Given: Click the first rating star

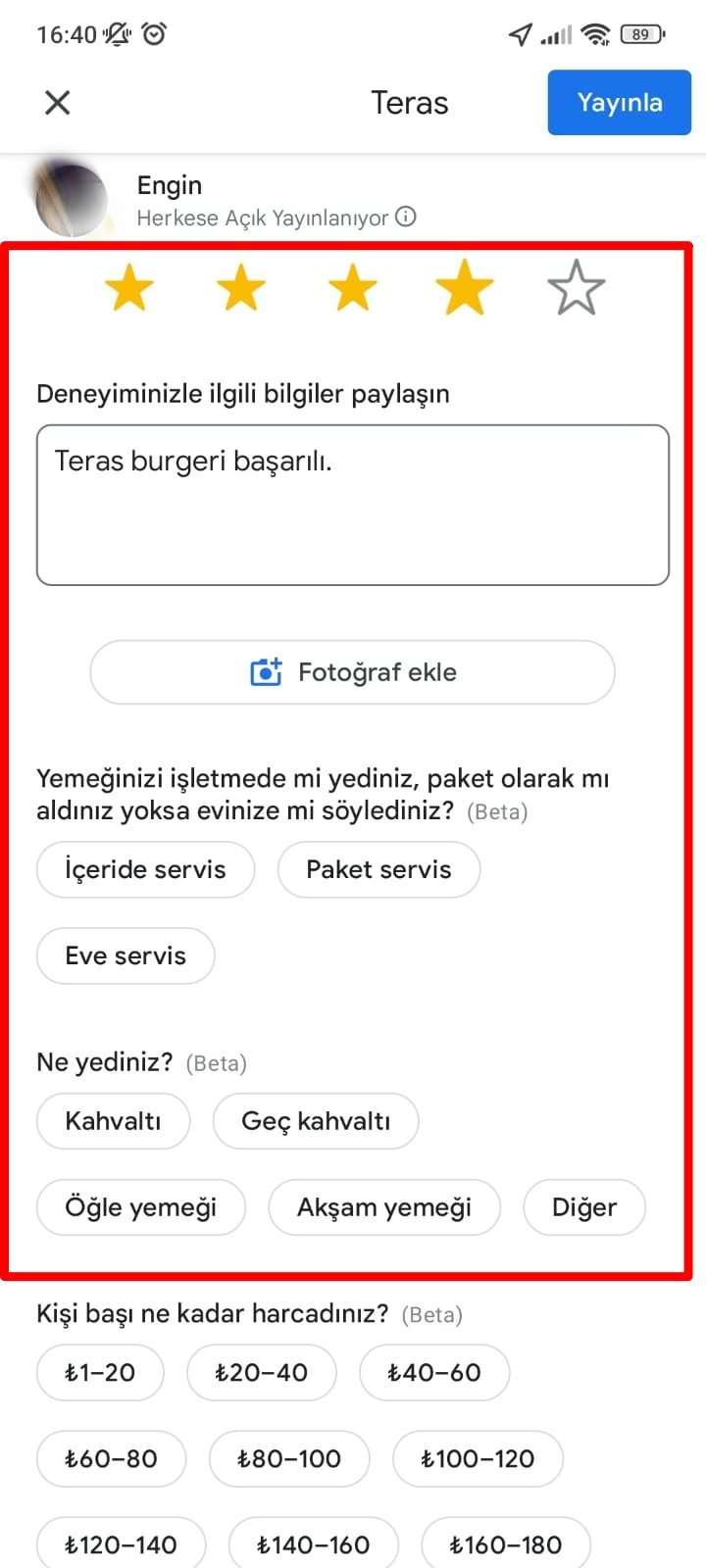Looking at the screenshot, I should (x=128, y=287).
